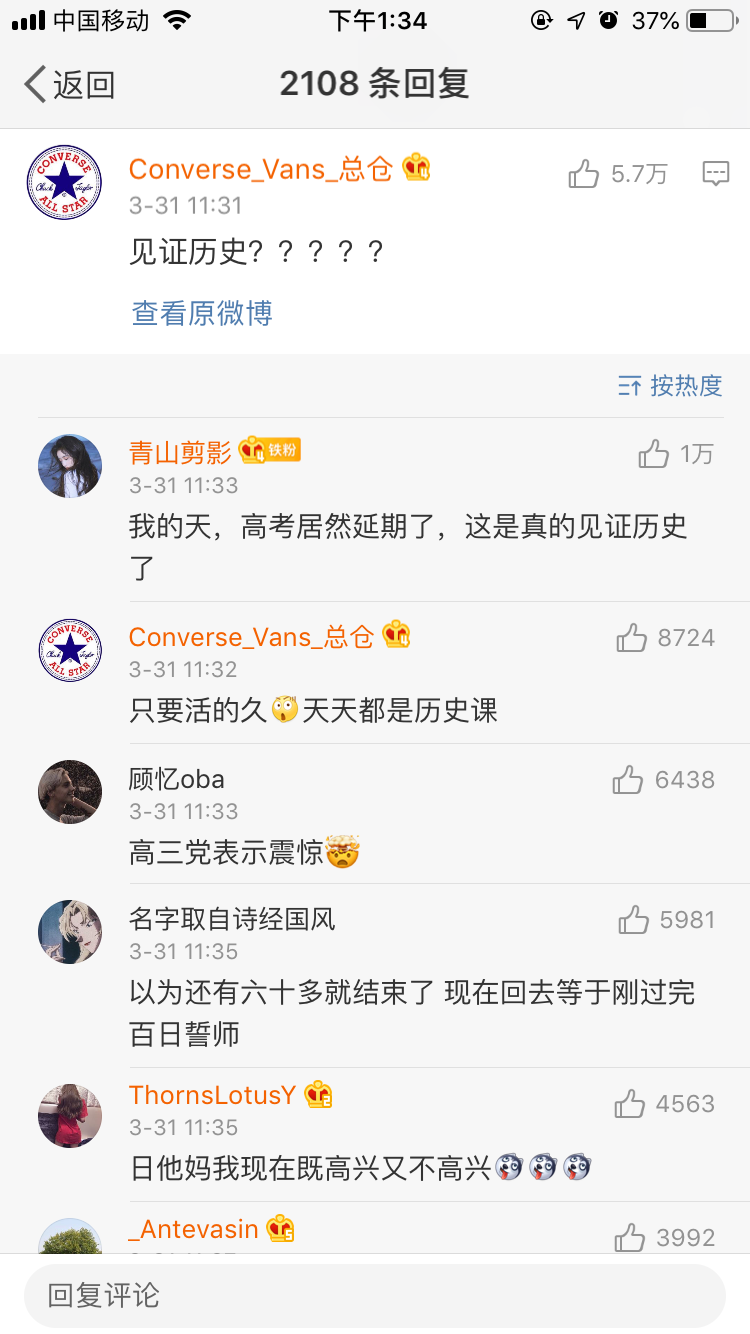Open 查看原微博 link
Viewport: 750px width, 1334px height.
point(202,313)
